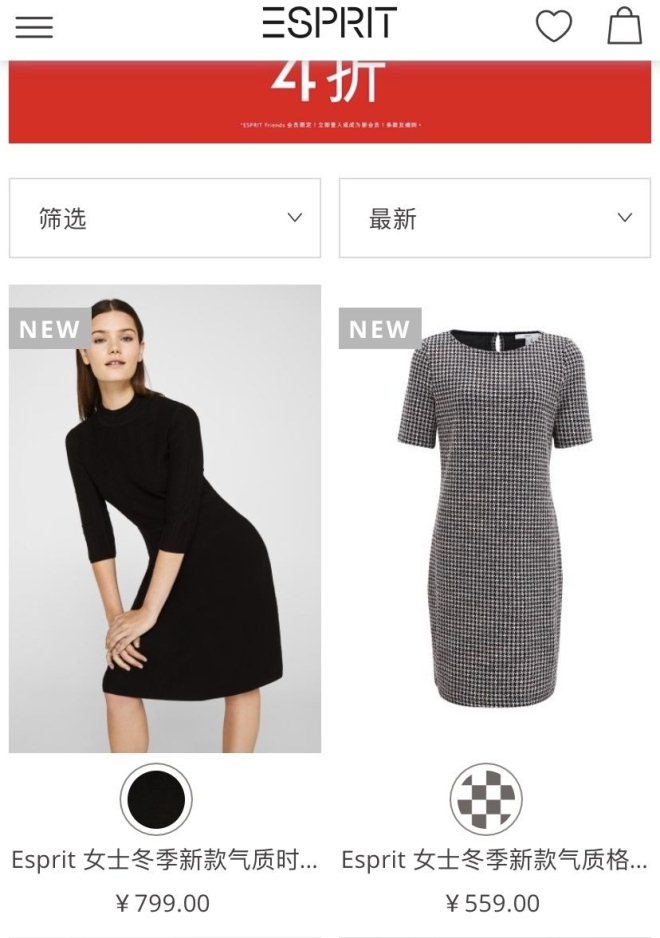Select the houndstooth pattern swatch
This screenshot has height=938, width=660.
(x=486, y=799)
